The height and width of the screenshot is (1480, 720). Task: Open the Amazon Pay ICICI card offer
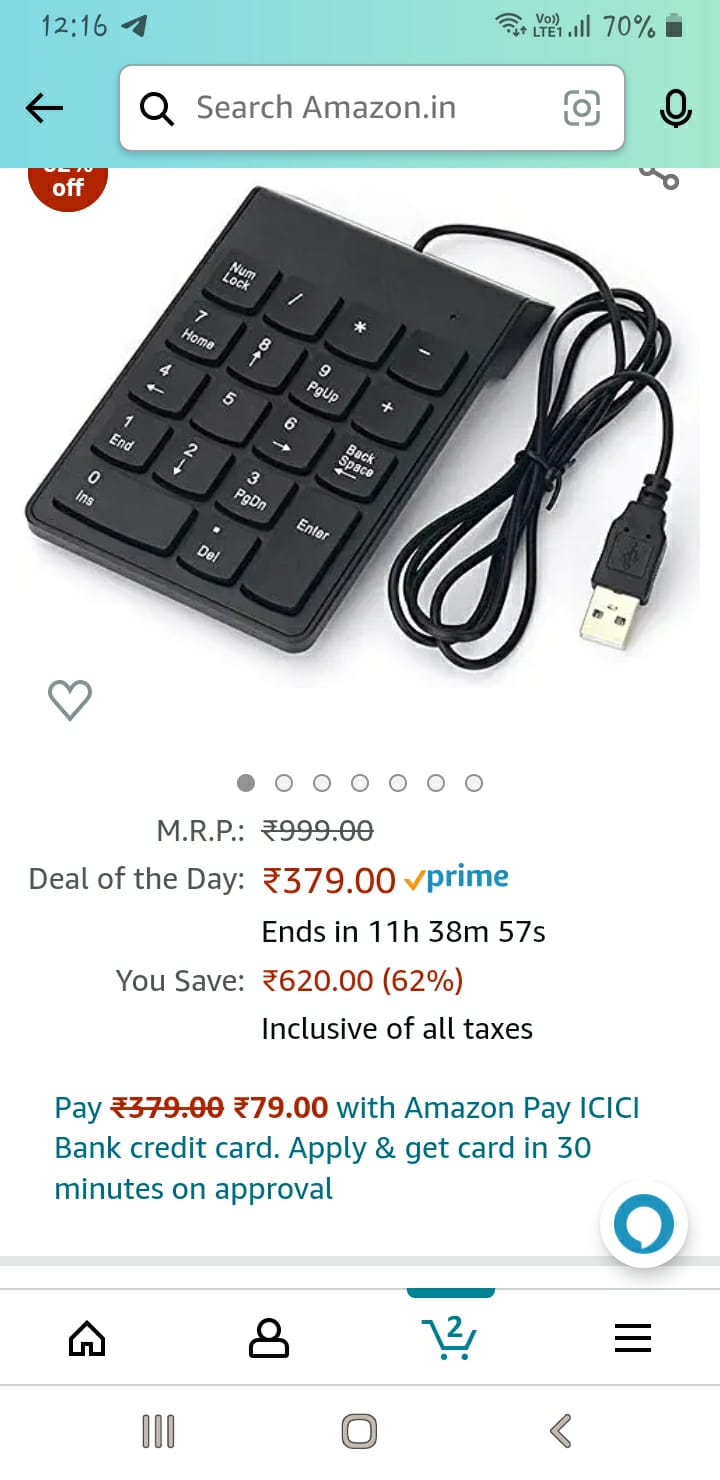[x=348, y=1148]
